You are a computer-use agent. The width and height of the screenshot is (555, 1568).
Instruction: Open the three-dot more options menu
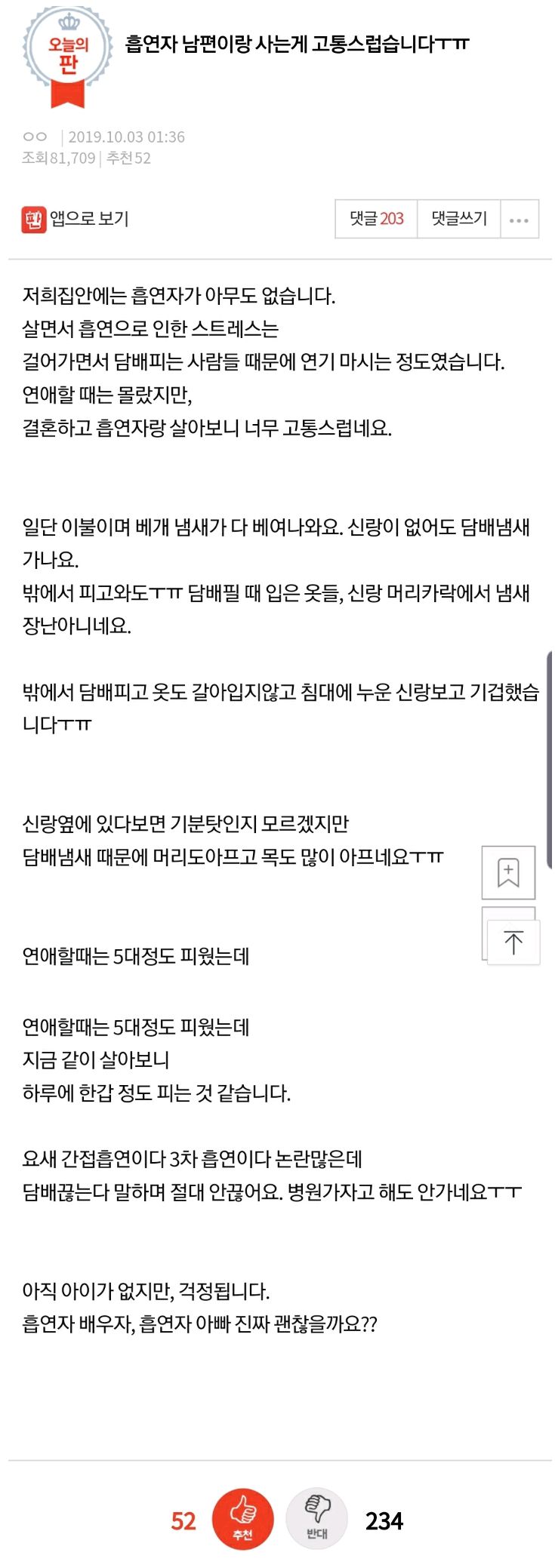pyautogui.click(x=520, y=219)
